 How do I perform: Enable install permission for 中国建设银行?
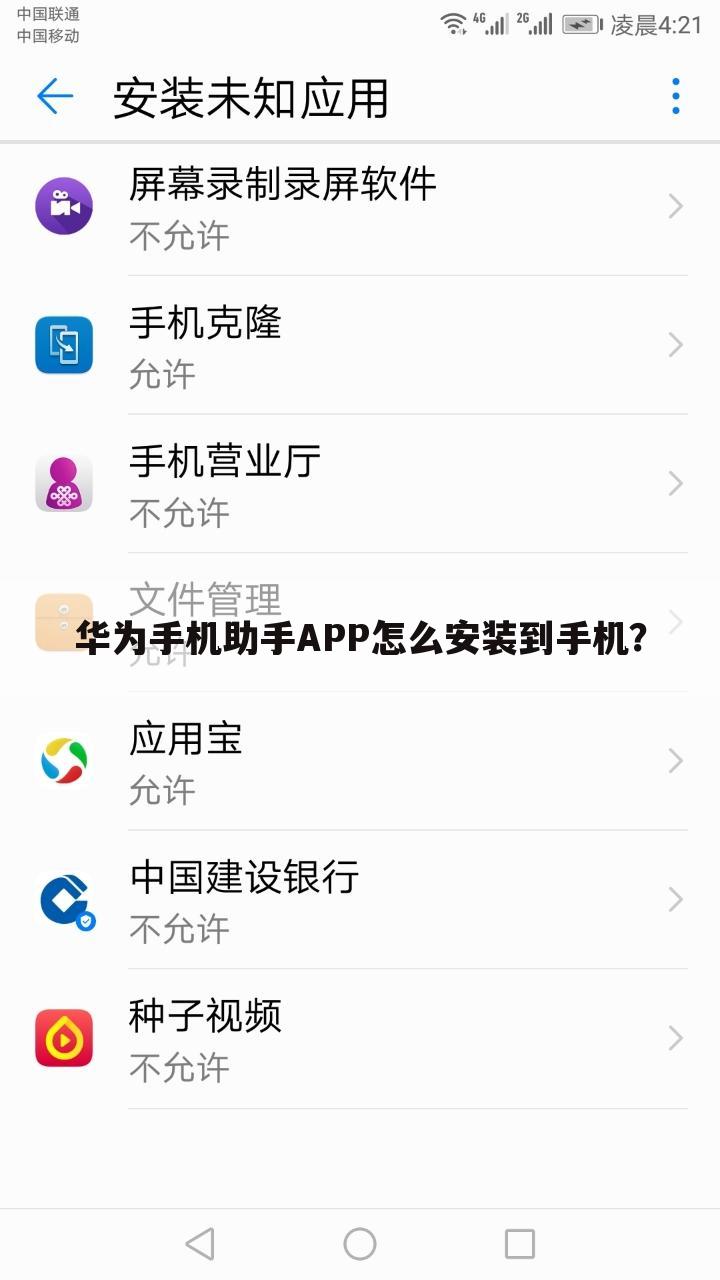coord(674,899)
